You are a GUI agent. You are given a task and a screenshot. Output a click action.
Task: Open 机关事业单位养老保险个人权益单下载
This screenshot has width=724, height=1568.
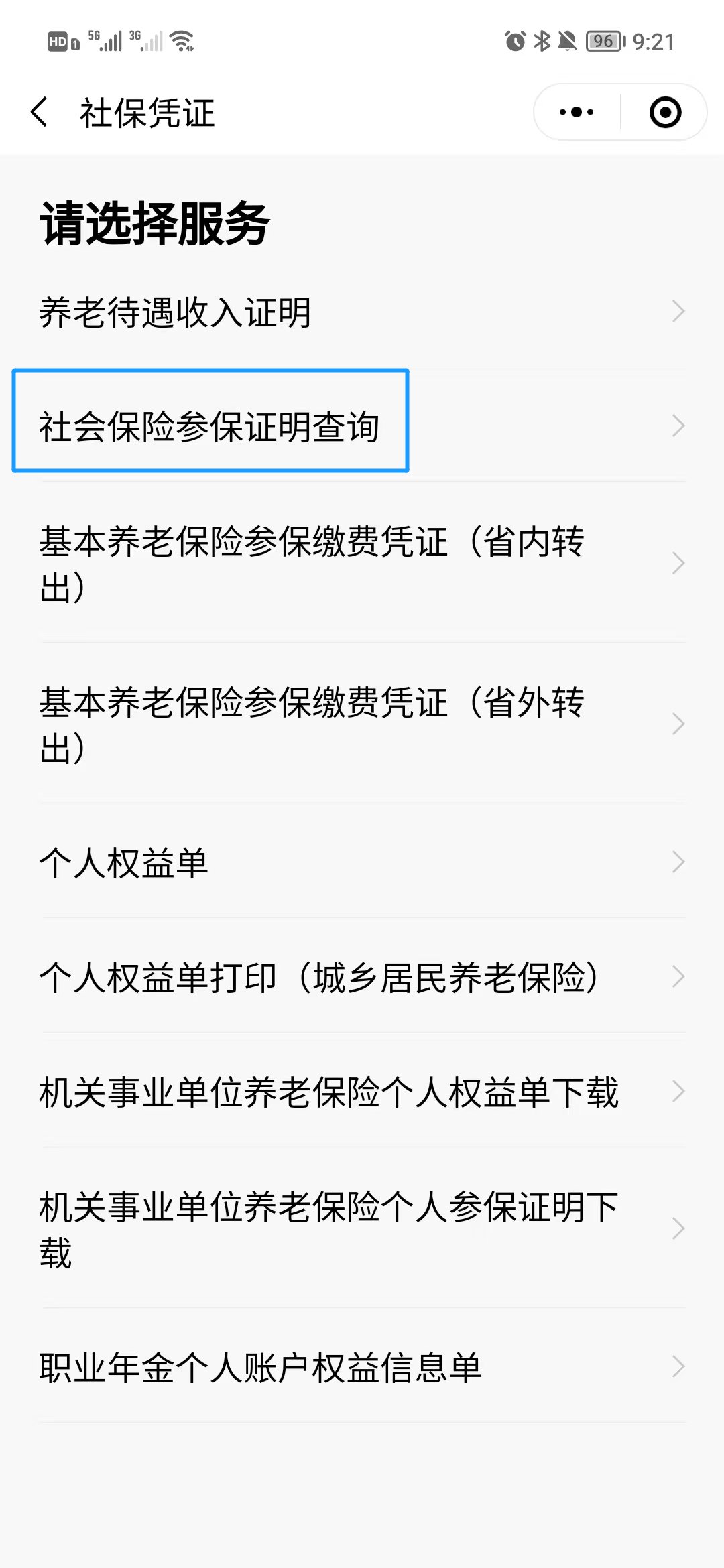point(362,1092)
